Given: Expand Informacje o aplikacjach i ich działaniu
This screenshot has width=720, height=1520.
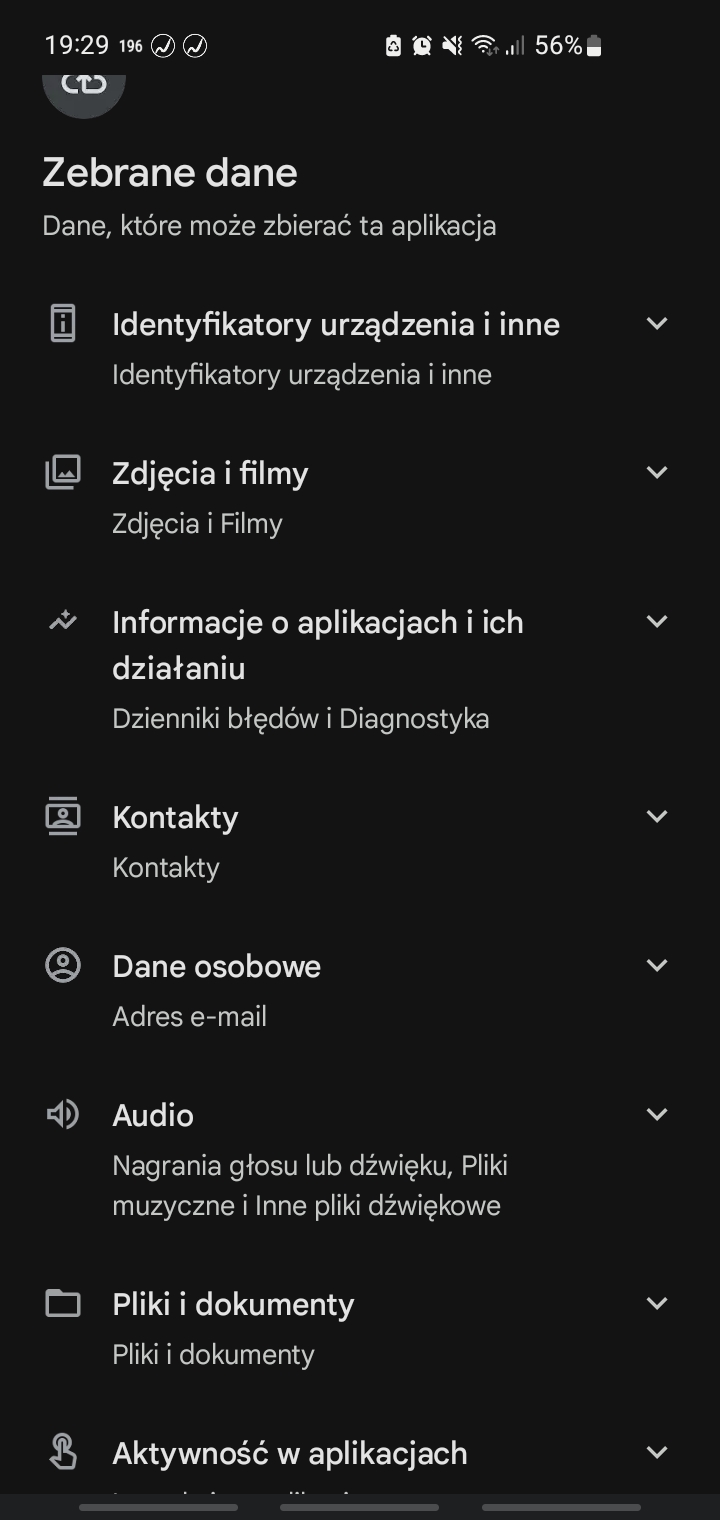Looking at the screenshot, I should coord(656,622).
